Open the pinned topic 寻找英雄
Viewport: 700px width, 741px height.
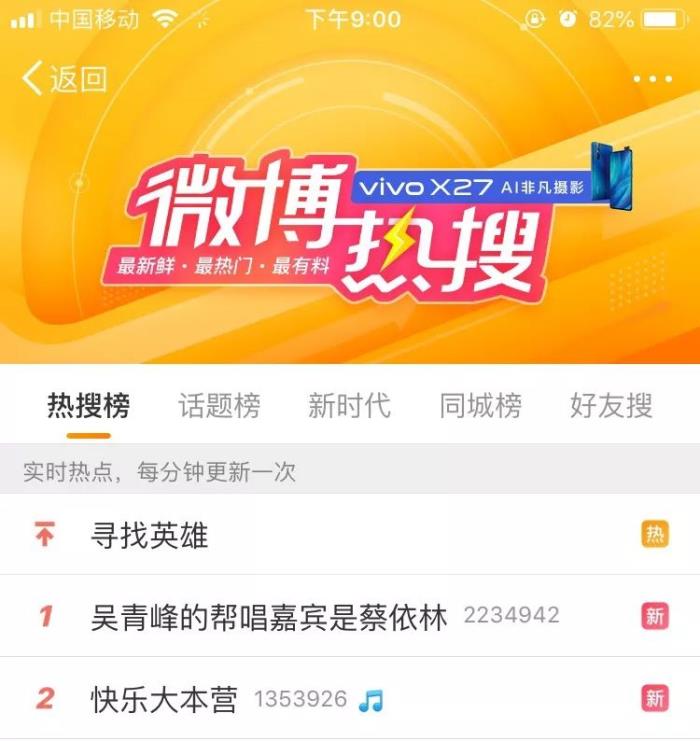click(149, 535)
